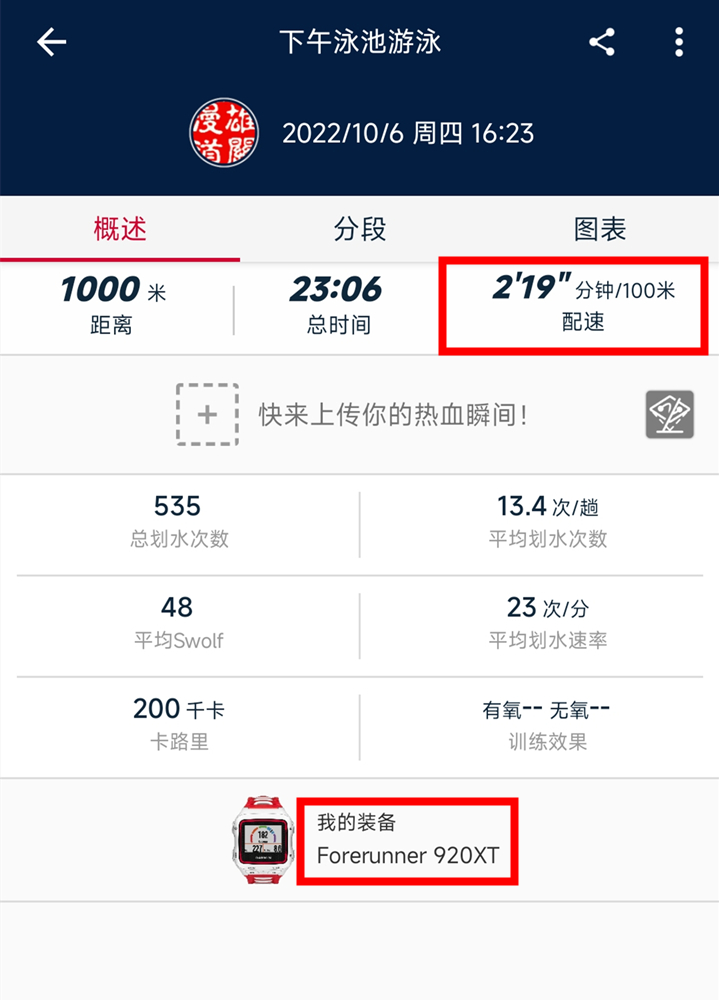The width and height of the screenshot is (719, 1000).
Task: Open the three-dot overflow menu
Action: click(679, 42)
